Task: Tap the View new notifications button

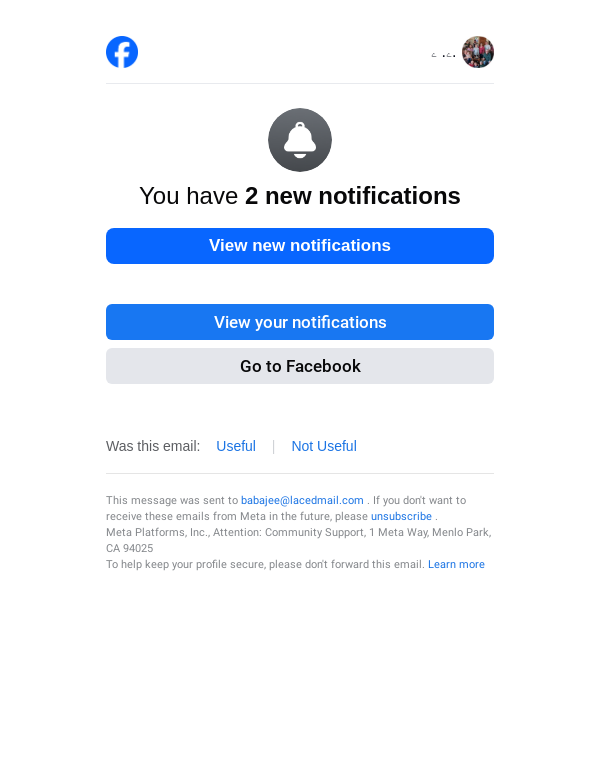Action: [300, 246]
